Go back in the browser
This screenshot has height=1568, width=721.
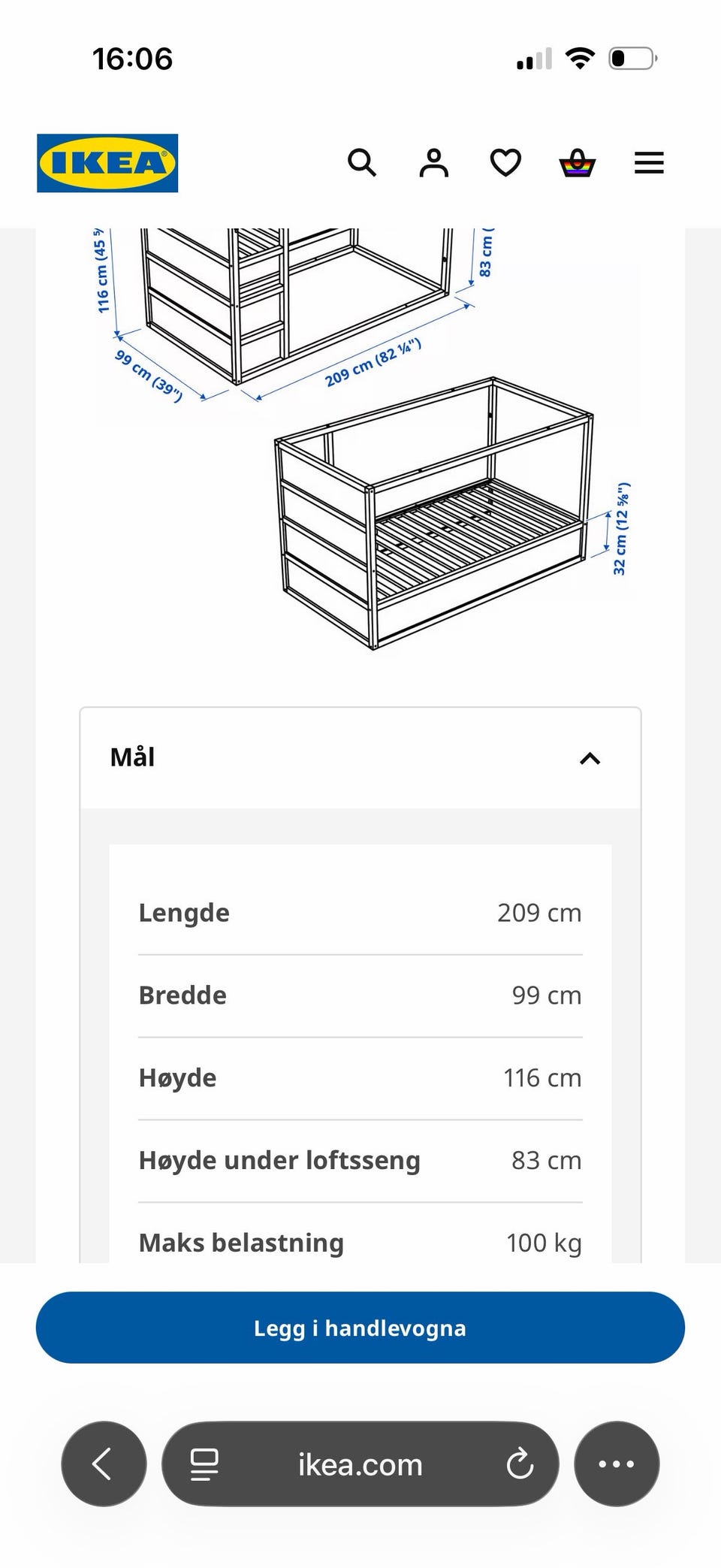[104, 1464]
